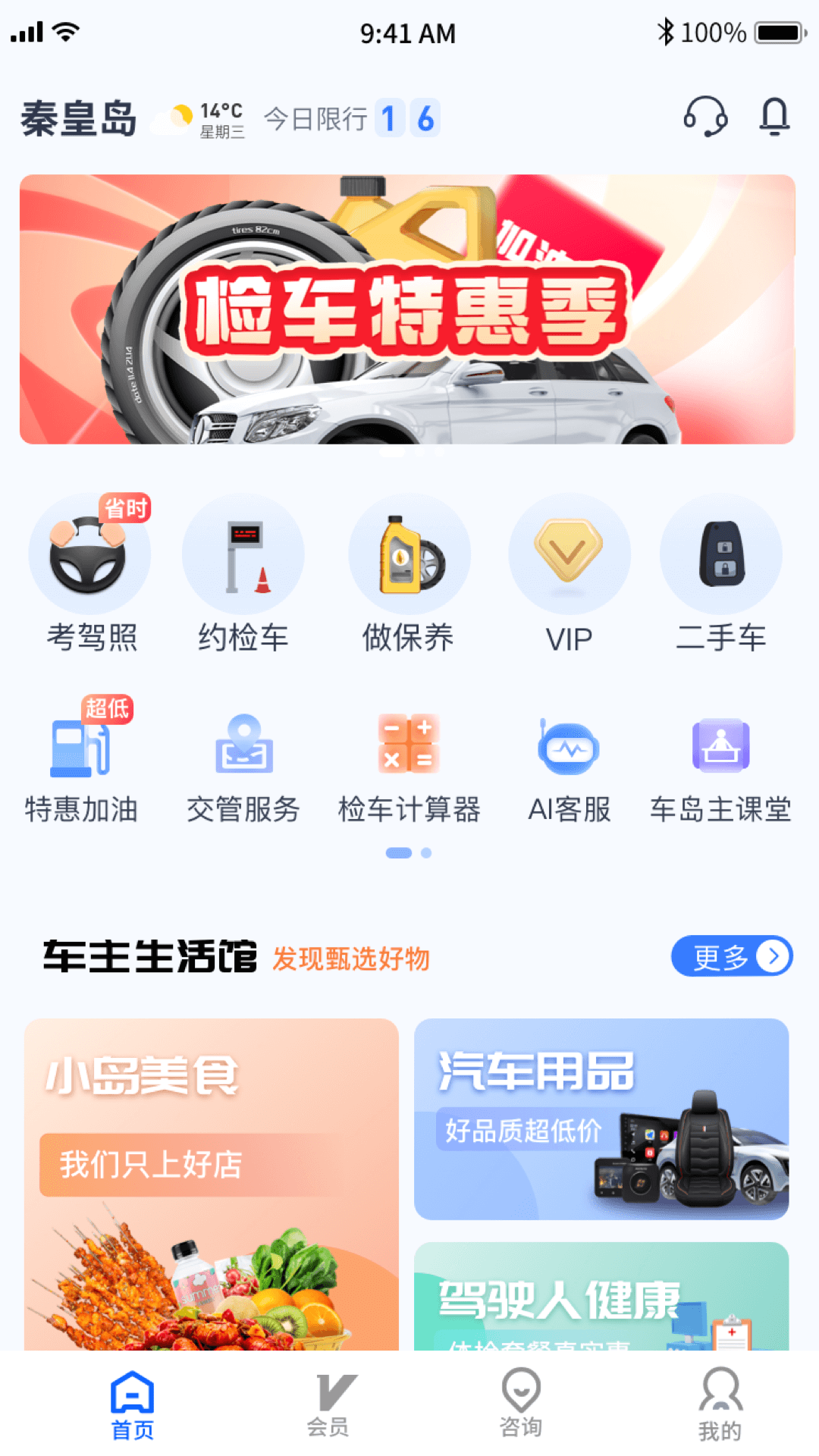Image resolution: width=819 pixels, height=1456 pixels.
Task: Change the city 秦皇岛
Action: click(x=78, y=119)
